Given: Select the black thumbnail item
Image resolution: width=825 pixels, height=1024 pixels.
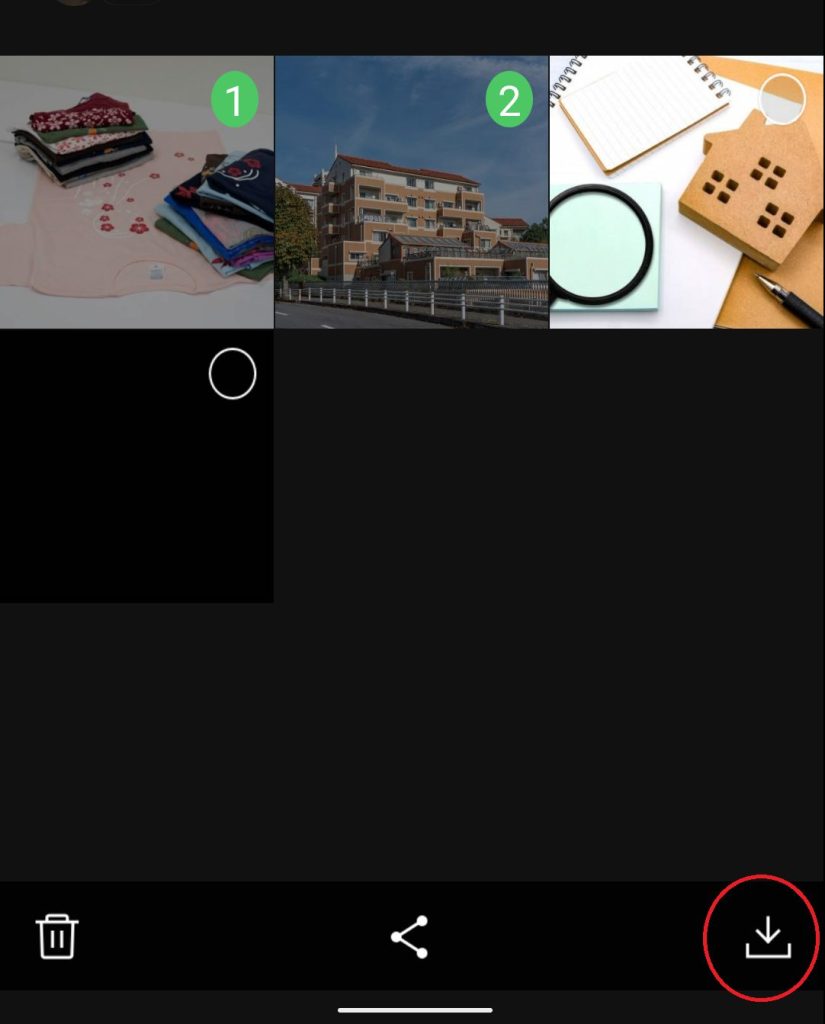Looking at the screenshot, I should [x=232, y=375].
